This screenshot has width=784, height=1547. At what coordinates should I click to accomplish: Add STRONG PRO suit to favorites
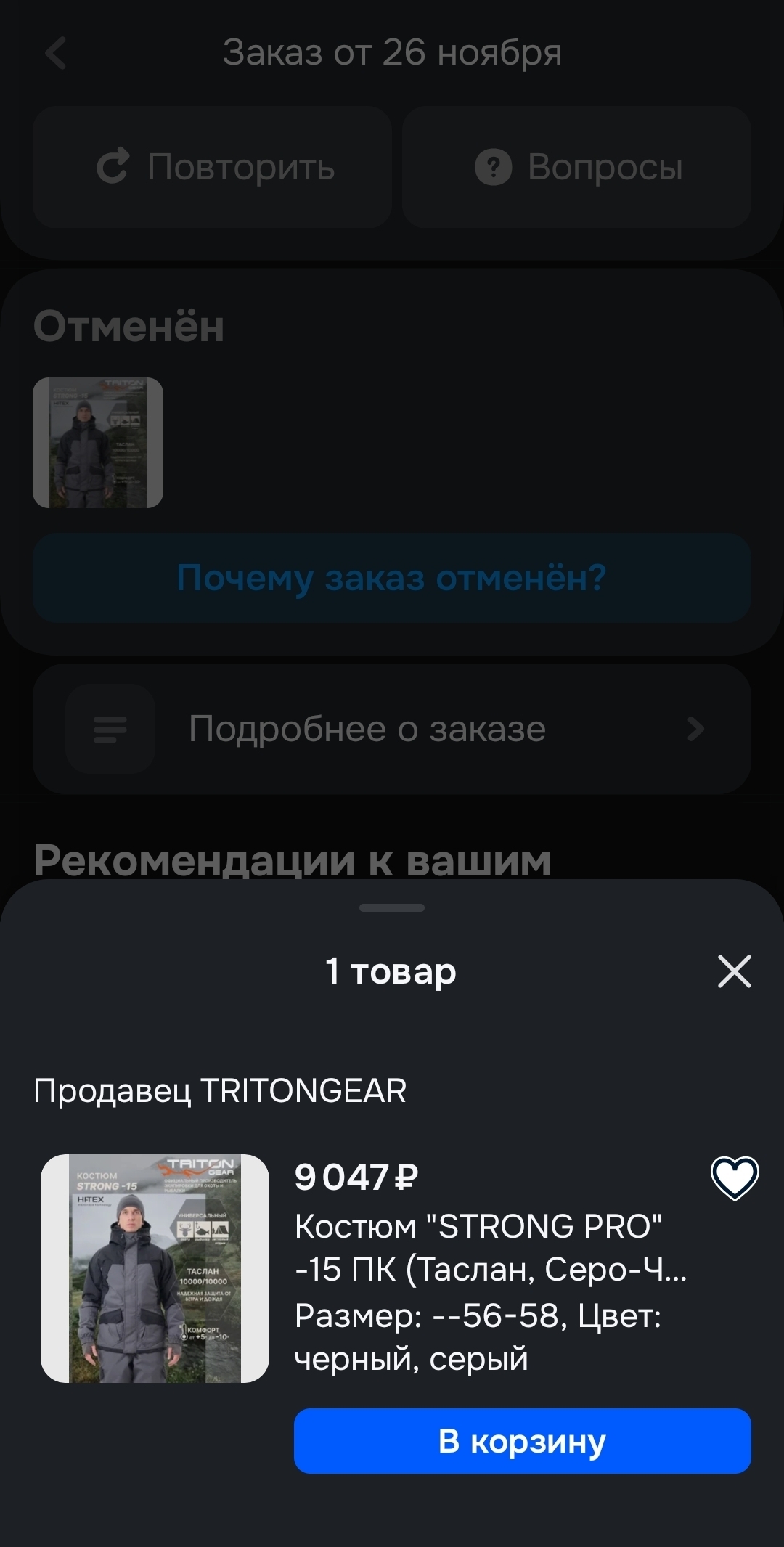(x=734, y=1178)
